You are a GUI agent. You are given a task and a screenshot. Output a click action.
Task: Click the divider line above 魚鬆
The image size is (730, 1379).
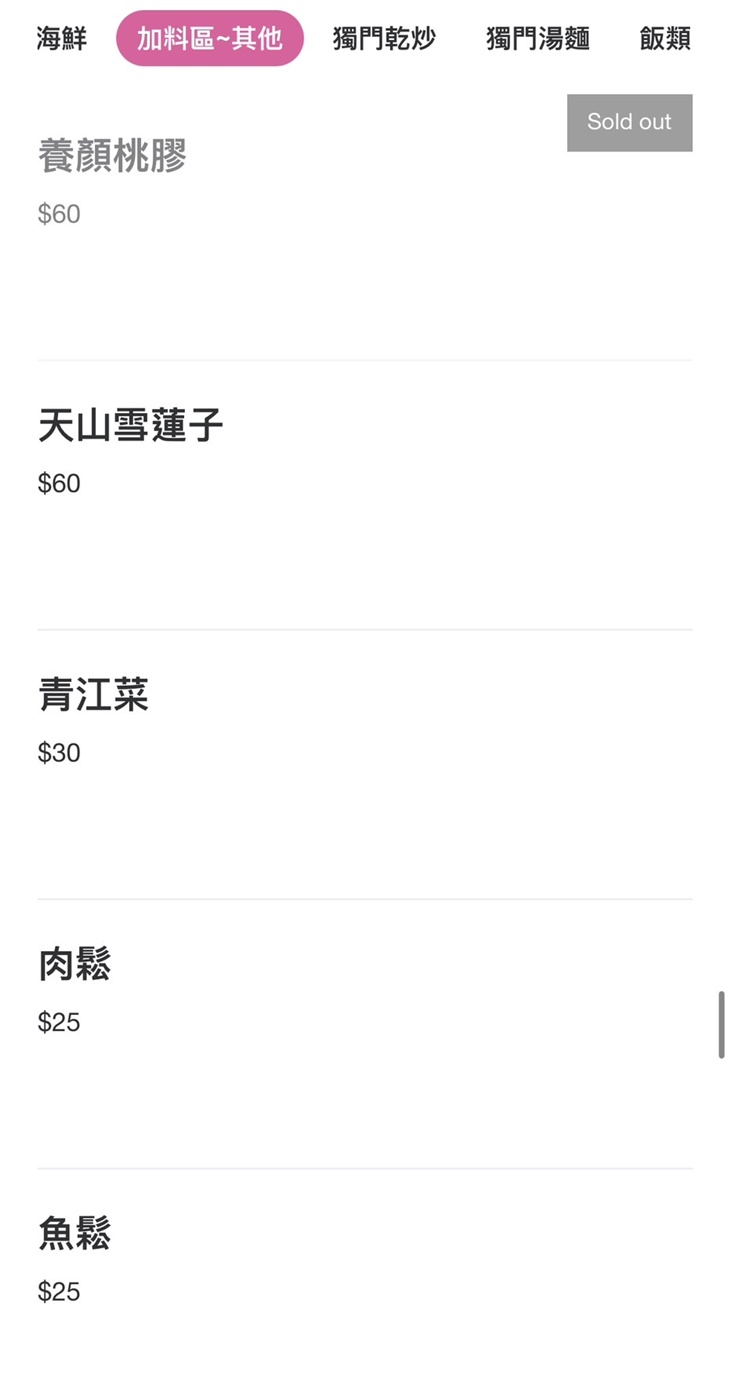click(365, 1167)
